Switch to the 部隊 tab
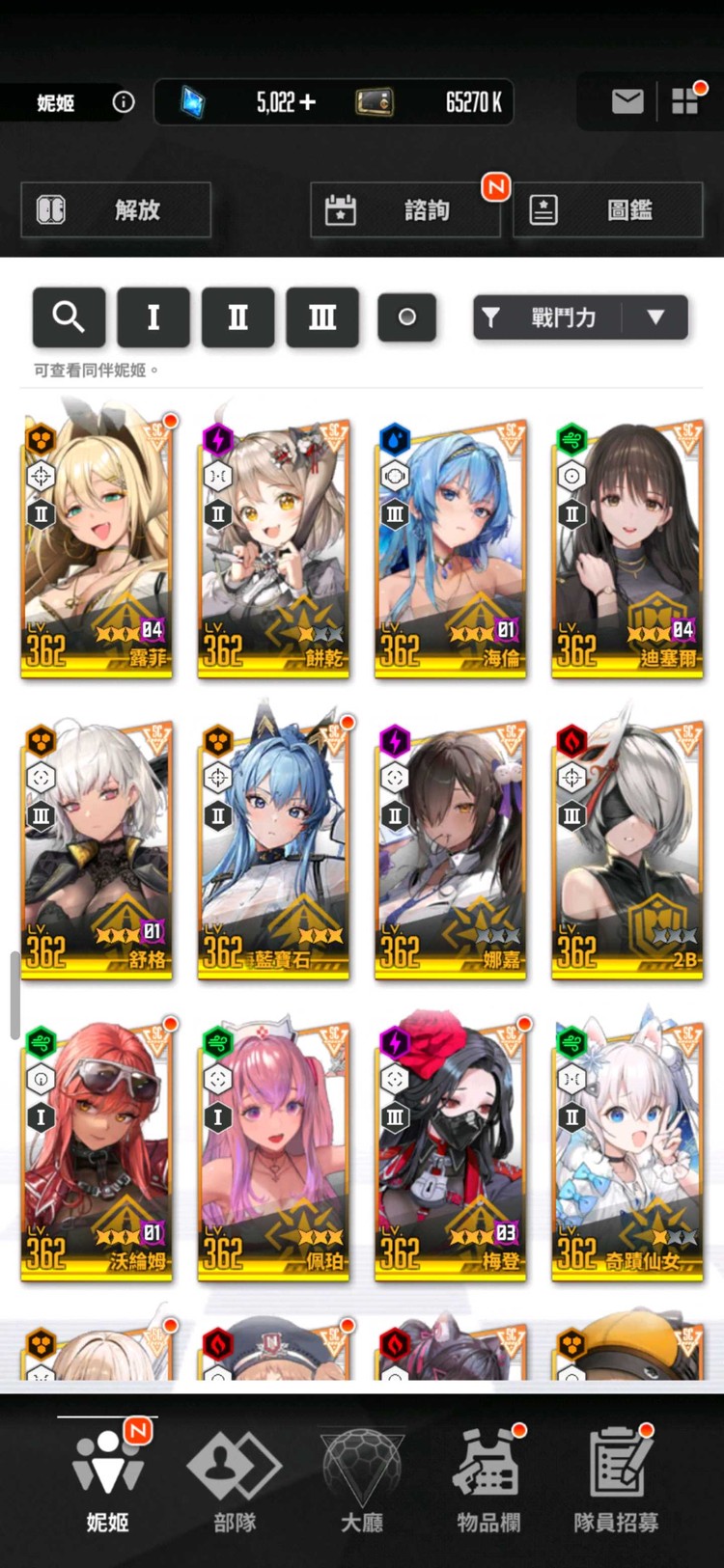This screenshot has width=724, height=1568. [x=235, y=1482]
